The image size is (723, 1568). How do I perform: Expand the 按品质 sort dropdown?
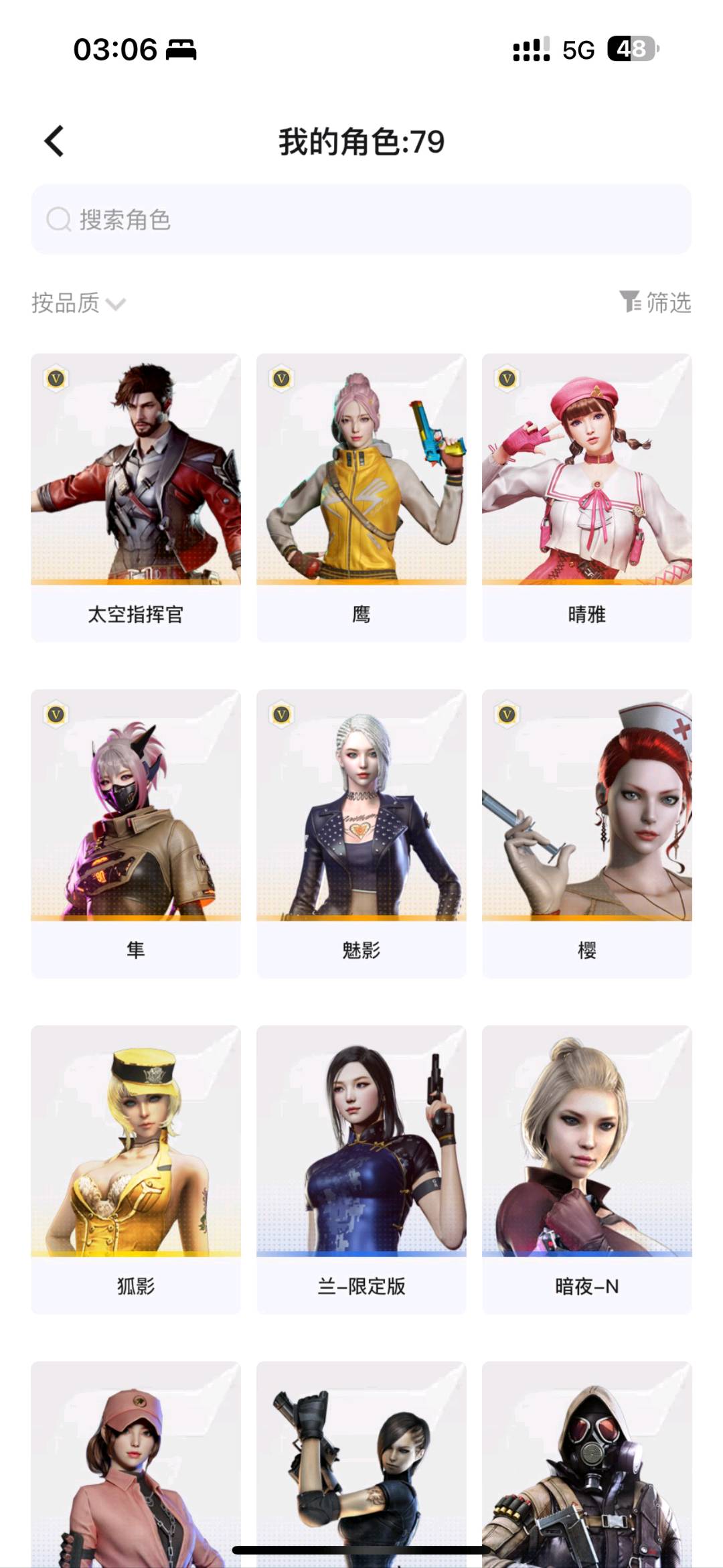[78, 303]
